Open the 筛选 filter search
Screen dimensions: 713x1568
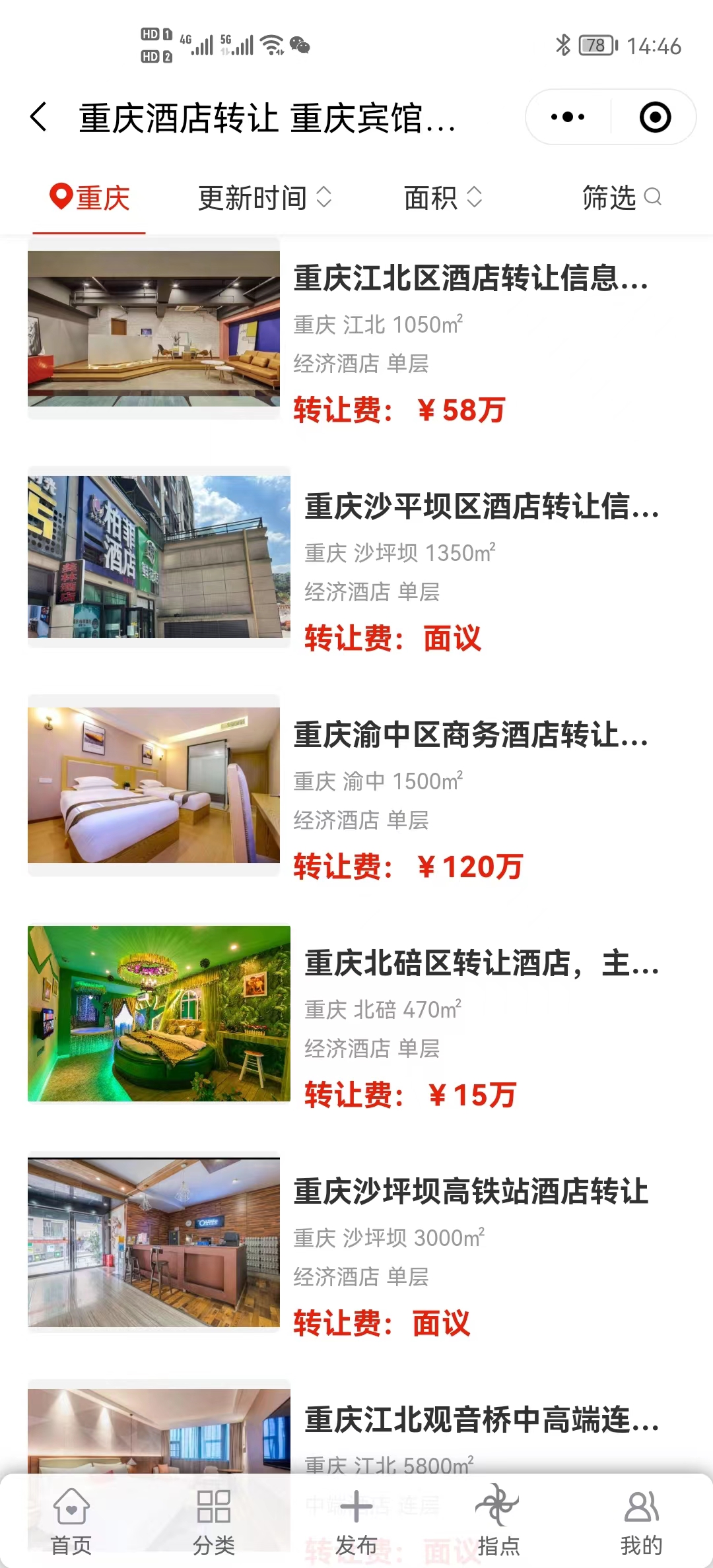click(621, 198)
